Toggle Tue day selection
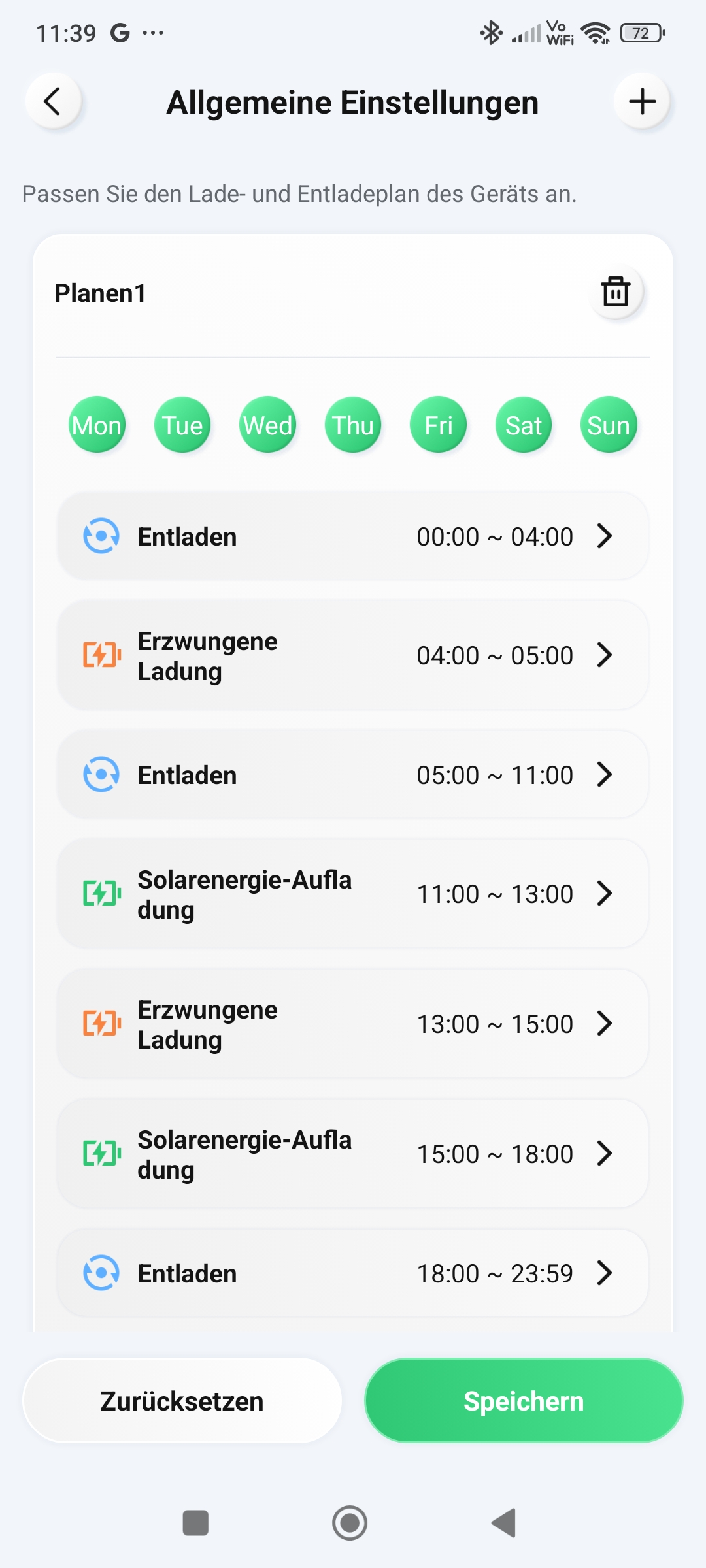The image size is (706, 1568). [x=182, y=425]
